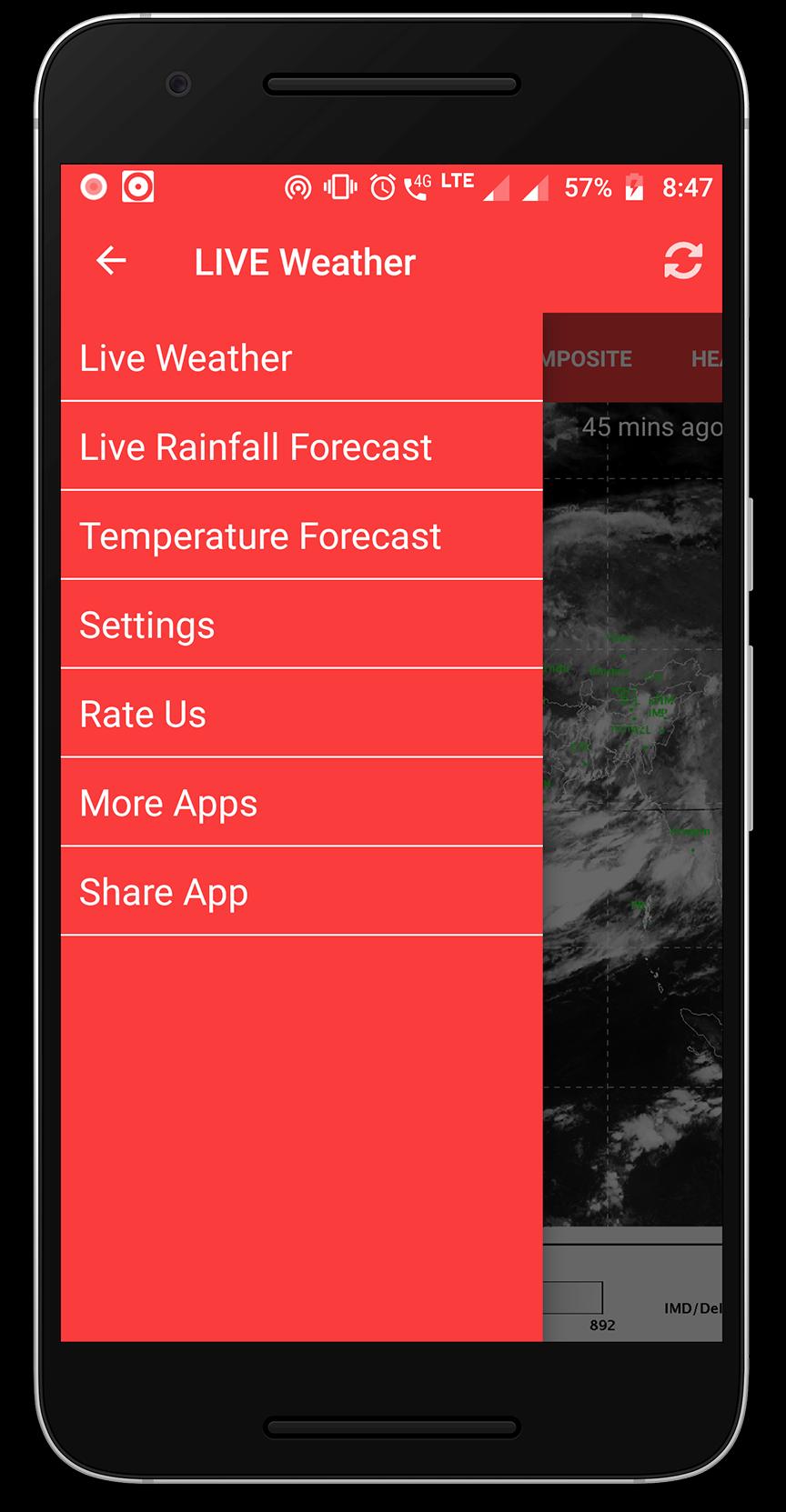The image size is (786, 1512).
Task: Tap the second red notification icon in status bar
Action: pos(137,186)
